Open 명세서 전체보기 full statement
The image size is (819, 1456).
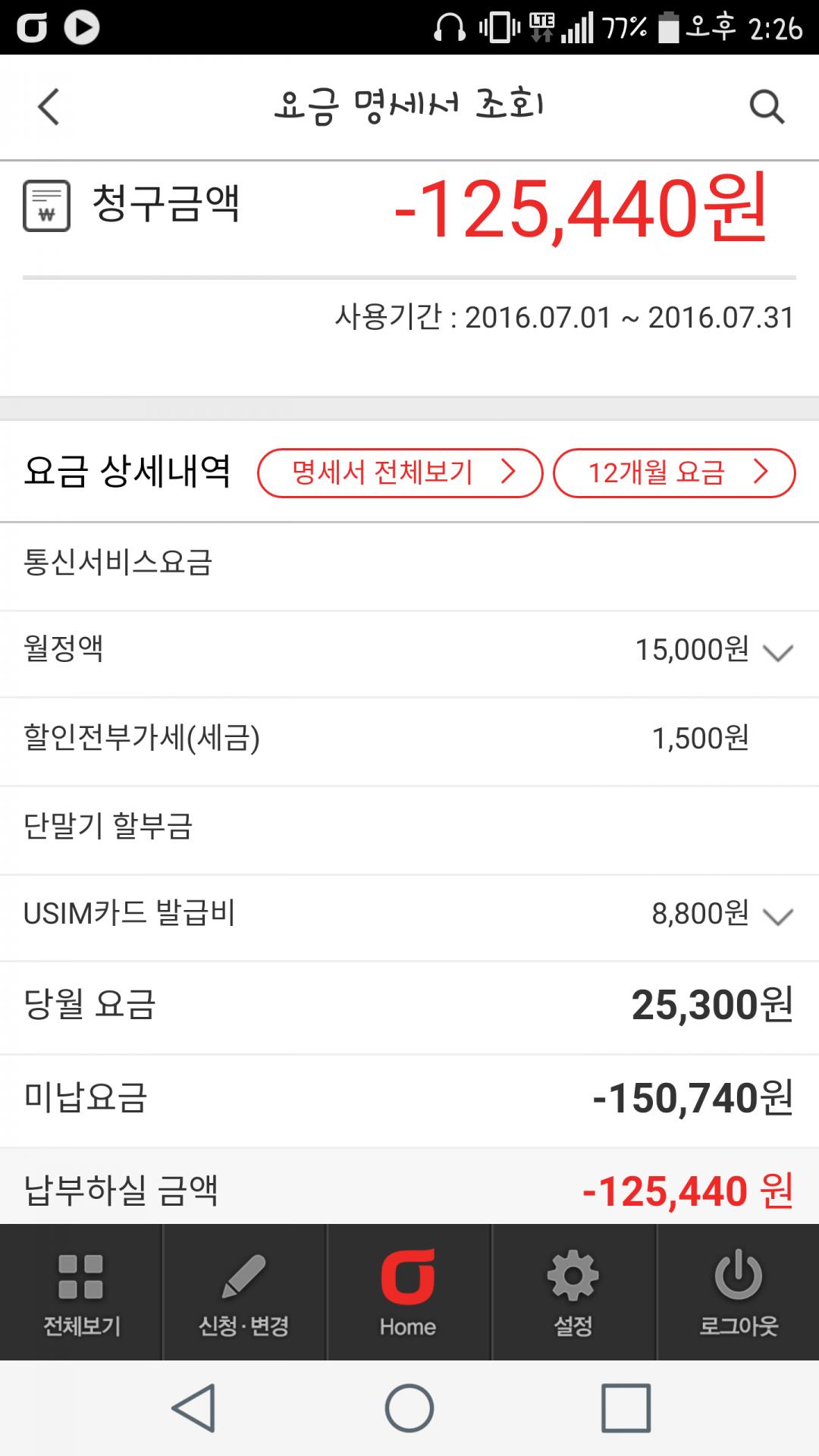tap(400, 473)
